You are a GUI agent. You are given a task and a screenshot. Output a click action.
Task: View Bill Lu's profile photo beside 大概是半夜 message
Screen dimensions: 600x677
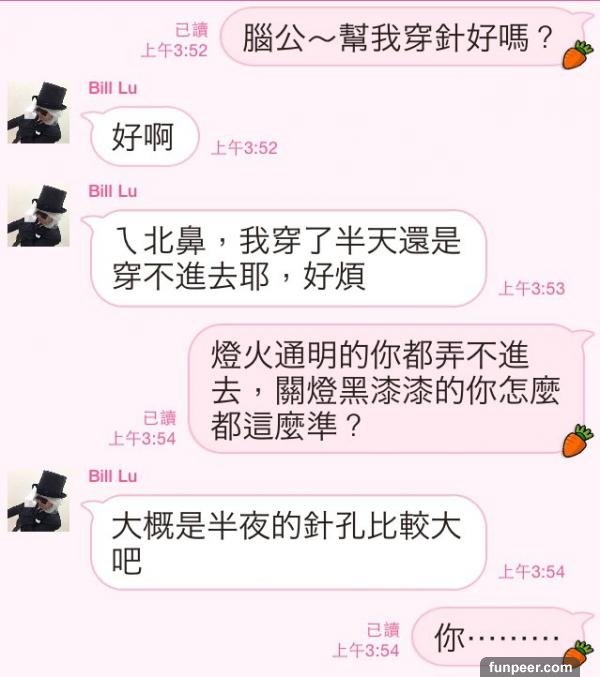click(x=38, y=501)
